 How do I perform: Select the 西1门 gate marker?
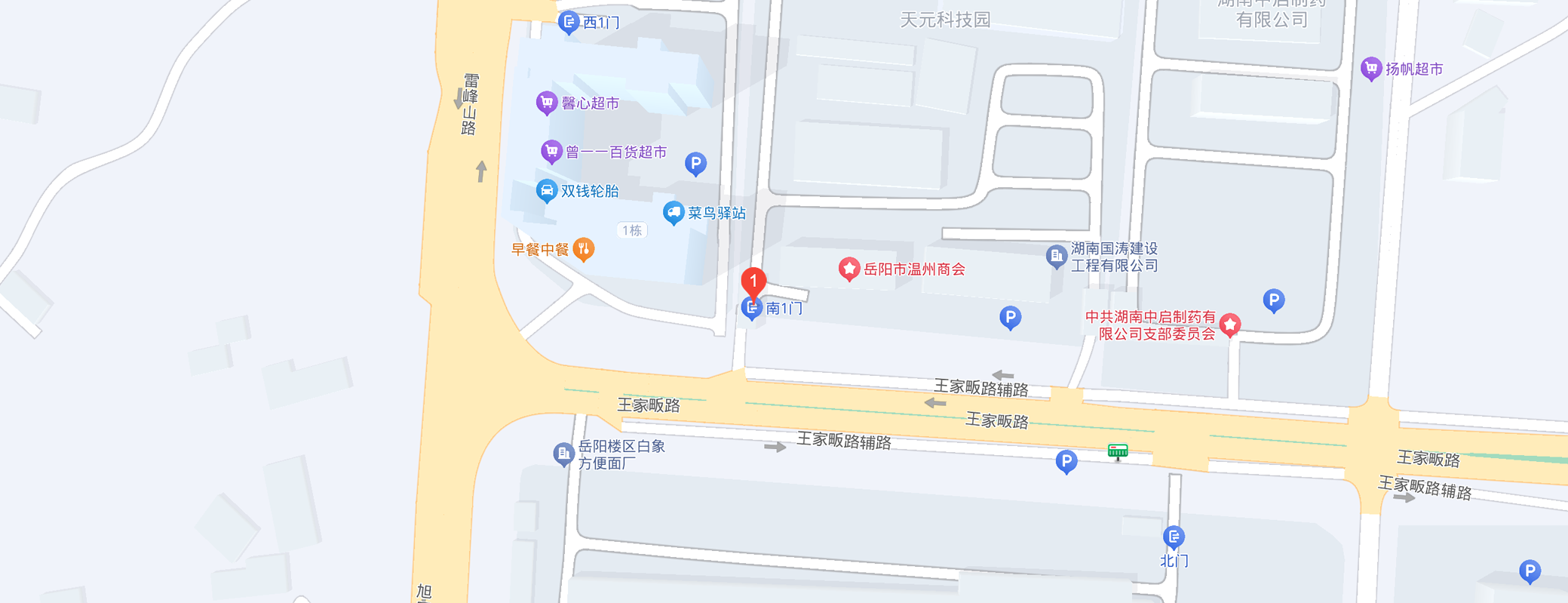[x=568, y=22]
